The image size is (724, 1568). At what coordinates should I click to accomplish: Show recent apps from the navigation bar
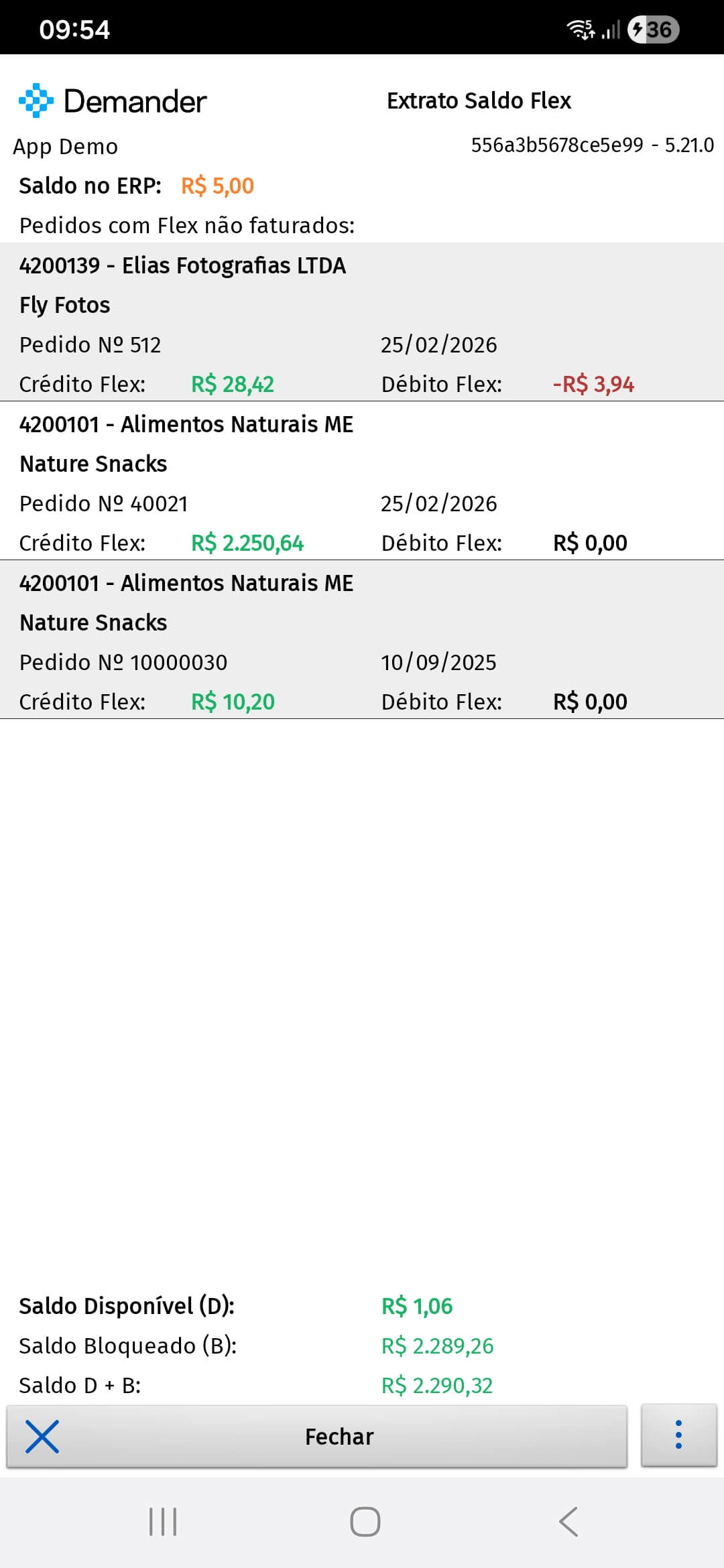tap(163, 1522)
